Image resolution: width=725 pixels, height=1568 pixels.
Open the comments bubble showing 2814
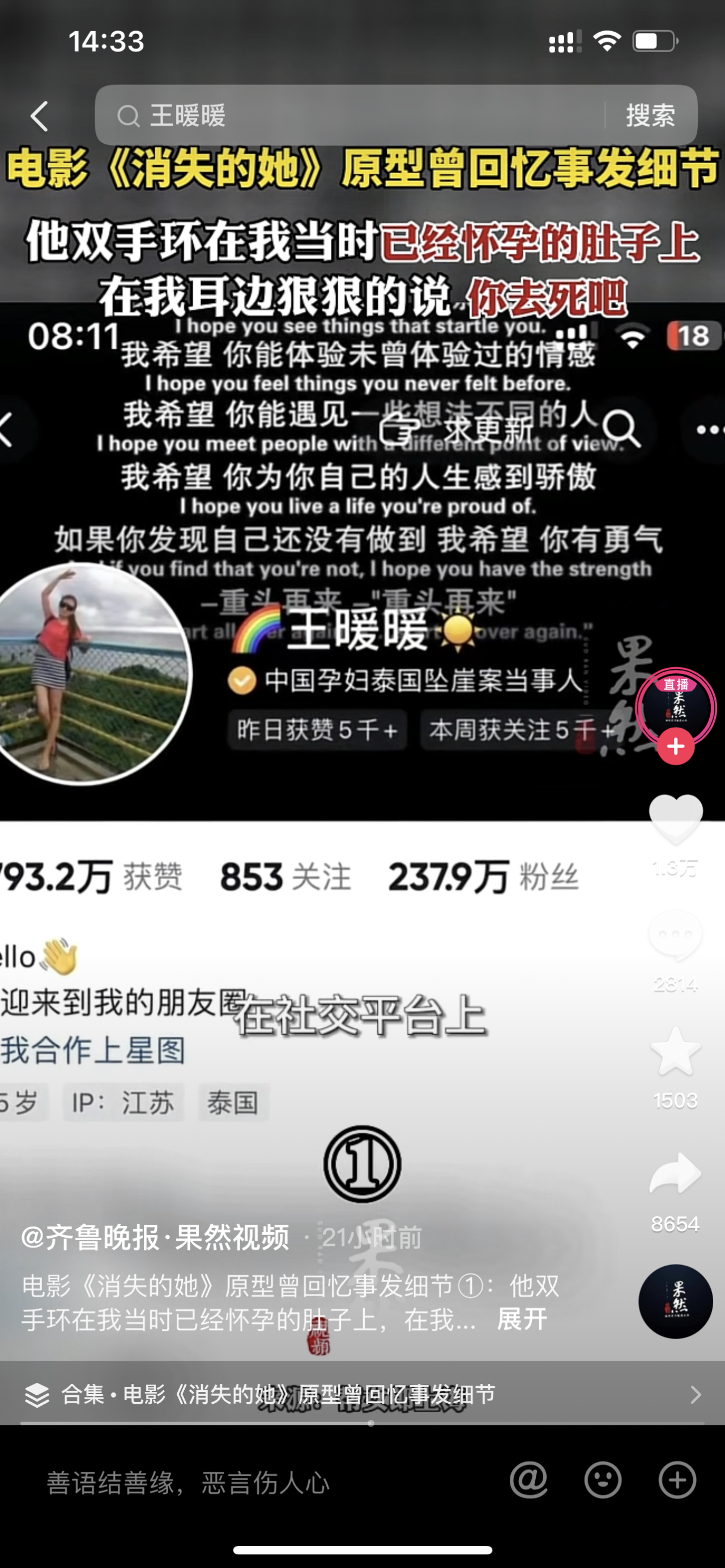[x=675, y=935]
